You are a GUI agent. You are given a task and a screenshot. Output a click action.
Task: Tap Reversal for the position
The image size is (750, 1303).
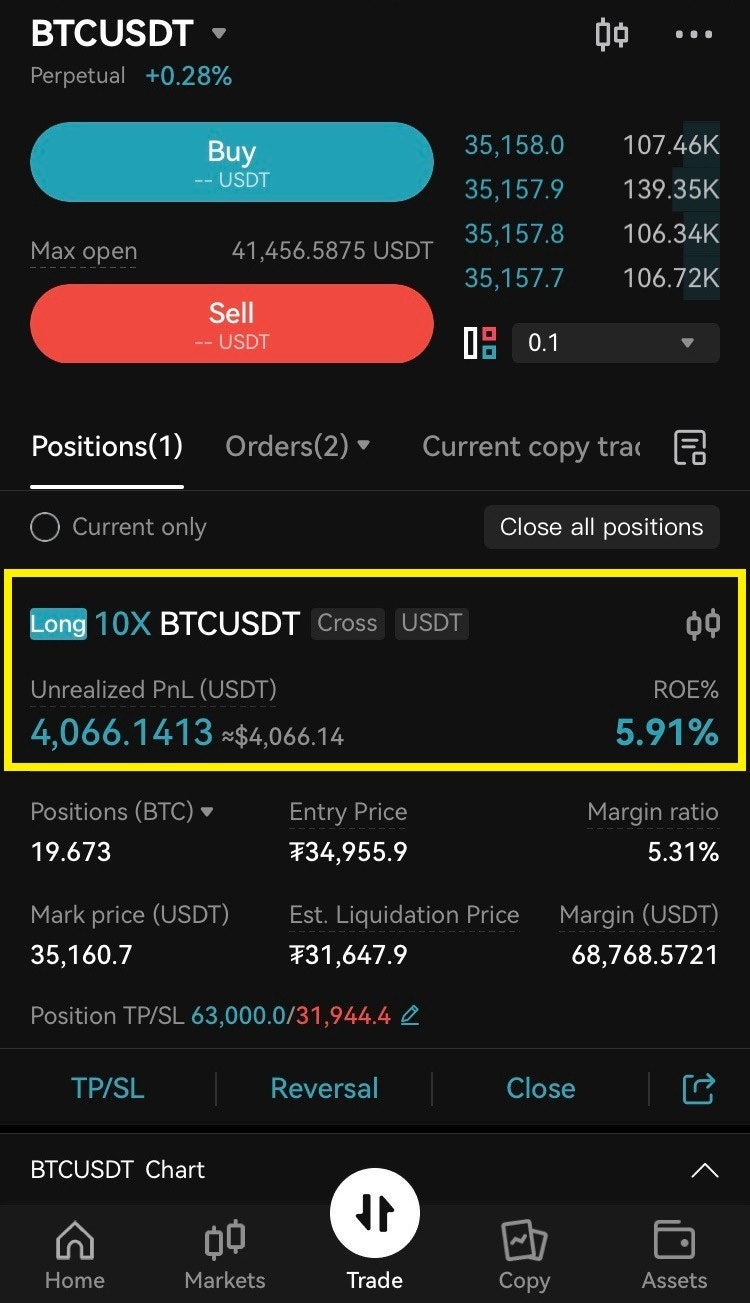tap(324, 1088)
